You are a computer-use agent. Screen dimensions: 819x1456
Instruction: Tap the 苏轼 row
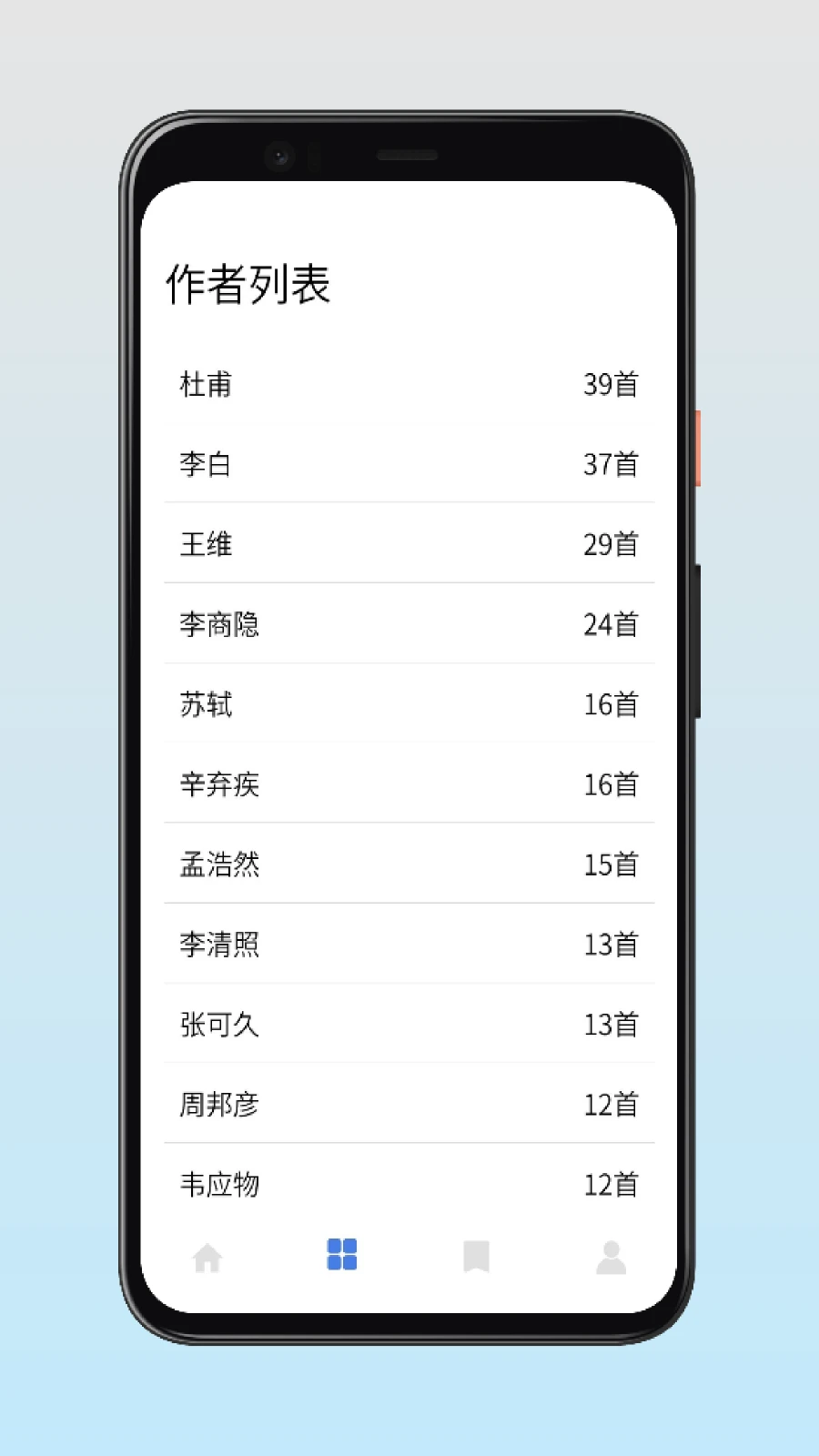tap(409, 704)
